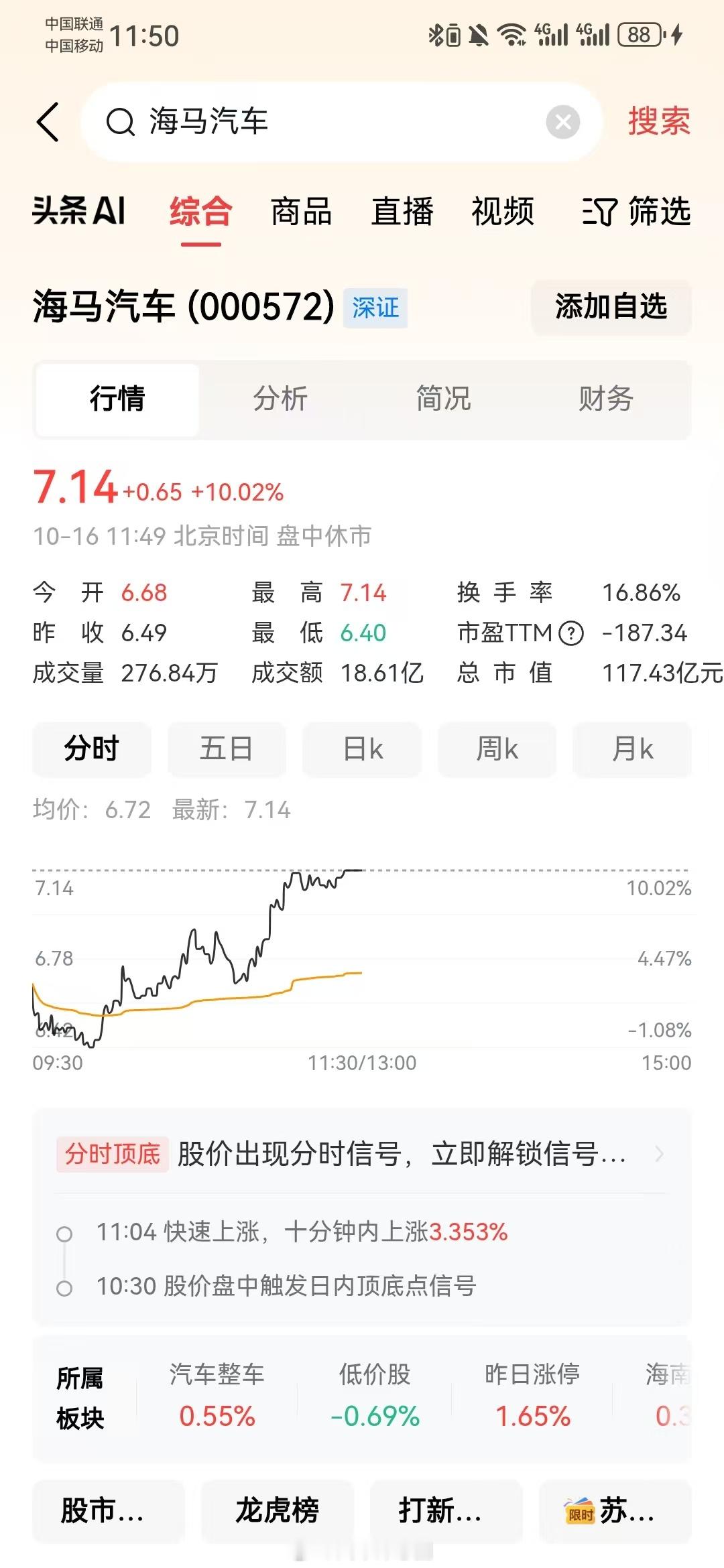Open the 筛选 filter options
Viewport: 724px width, 1568px height.
click(636, 212)
